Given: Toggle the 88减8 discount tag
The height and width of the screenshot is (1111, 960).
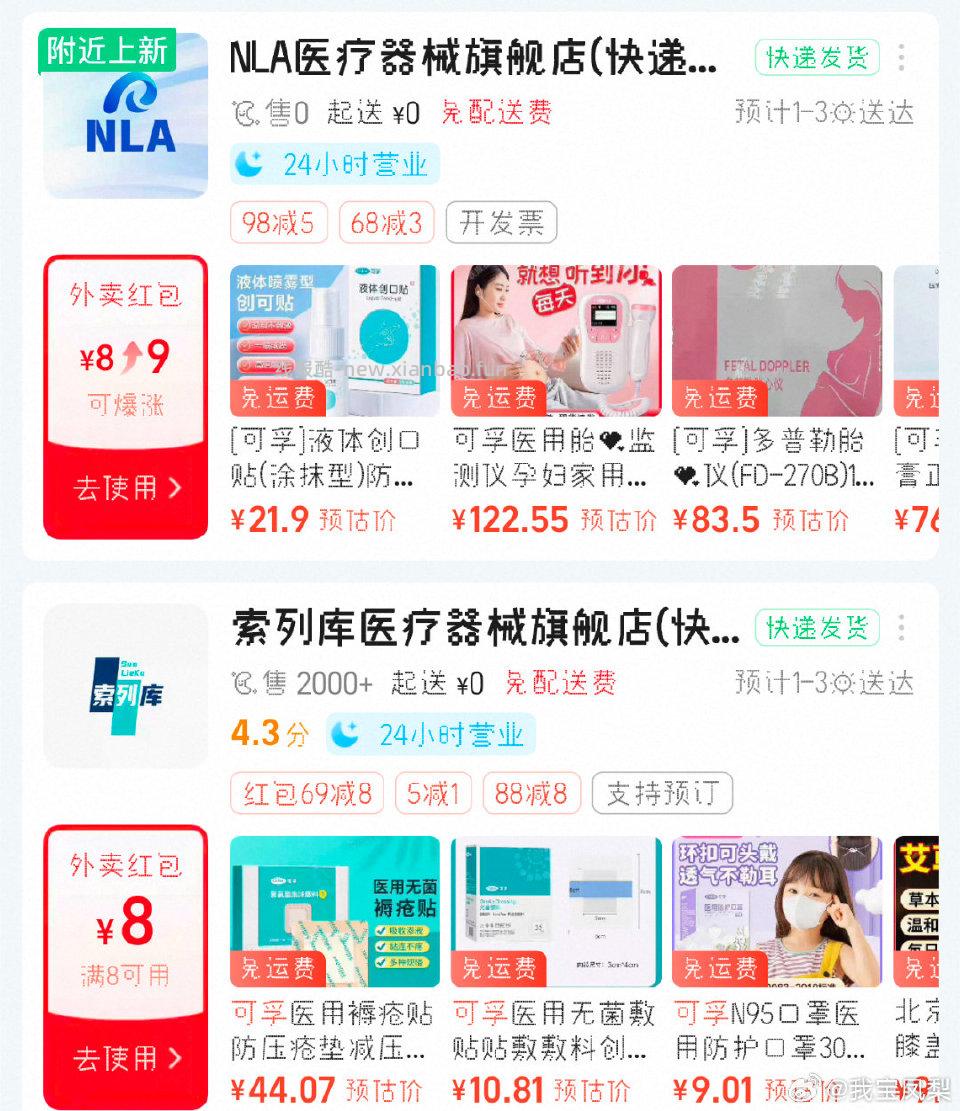Looking at the screenshot, I should (x=531, y=792).
